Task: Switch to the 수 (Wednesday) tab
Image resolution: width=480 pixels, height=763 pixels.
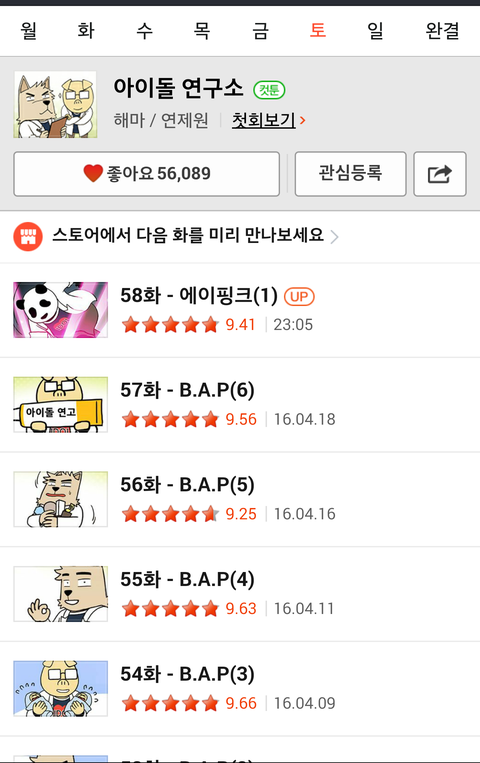Action: tap(144, 31)
